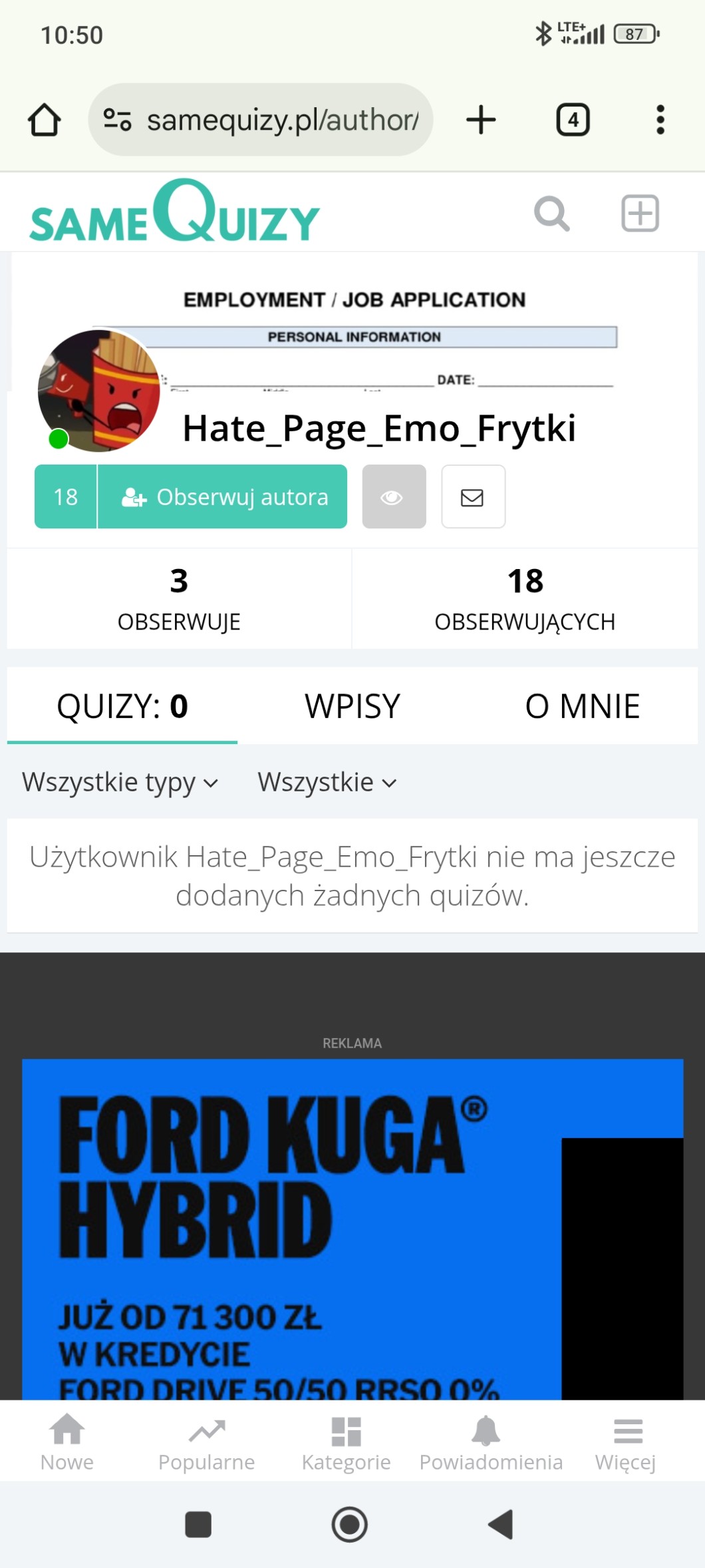
Task: Expand the Wszystkie typy dropdown
Action: point(120,782)
